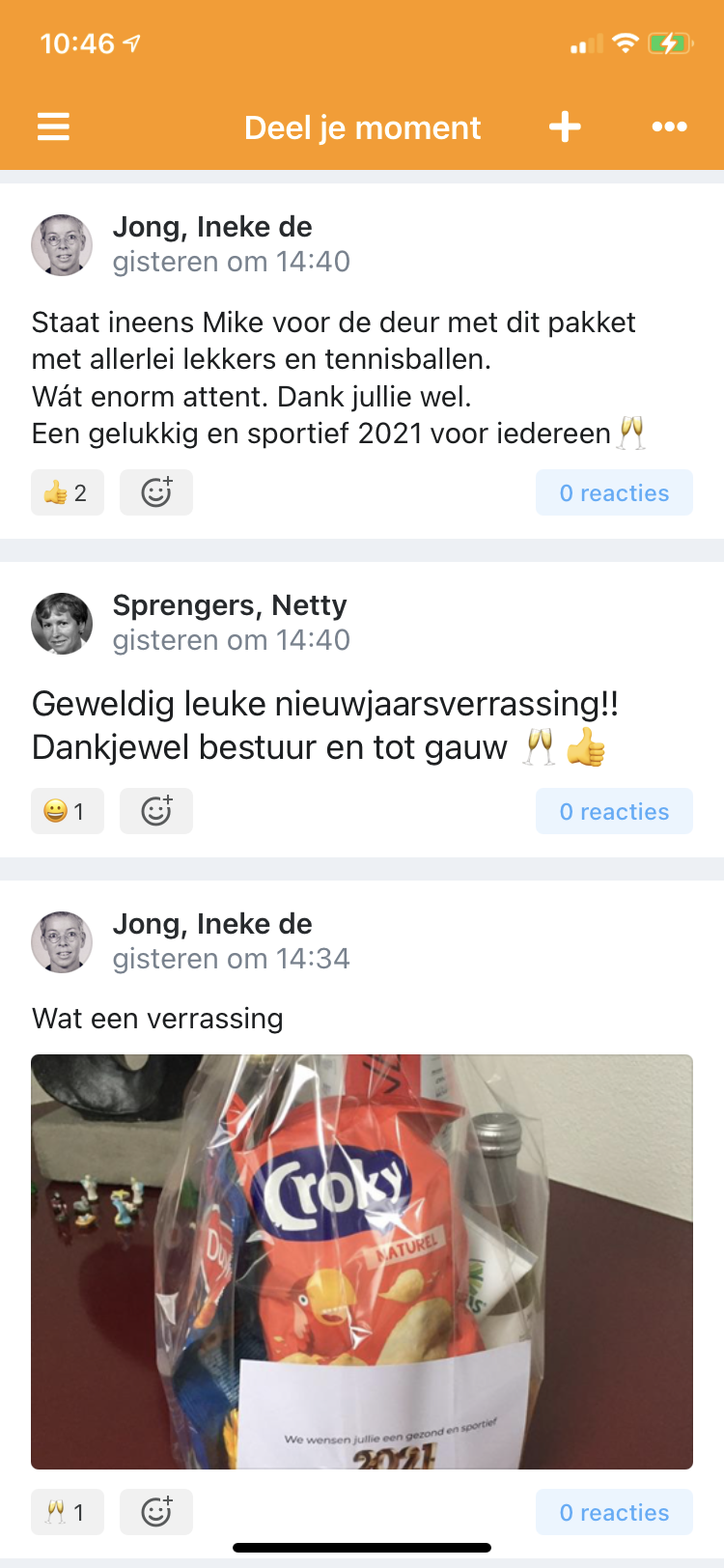Open reacties on Netty Sprengers' post

pyautogui.click(x=614, y=811)
